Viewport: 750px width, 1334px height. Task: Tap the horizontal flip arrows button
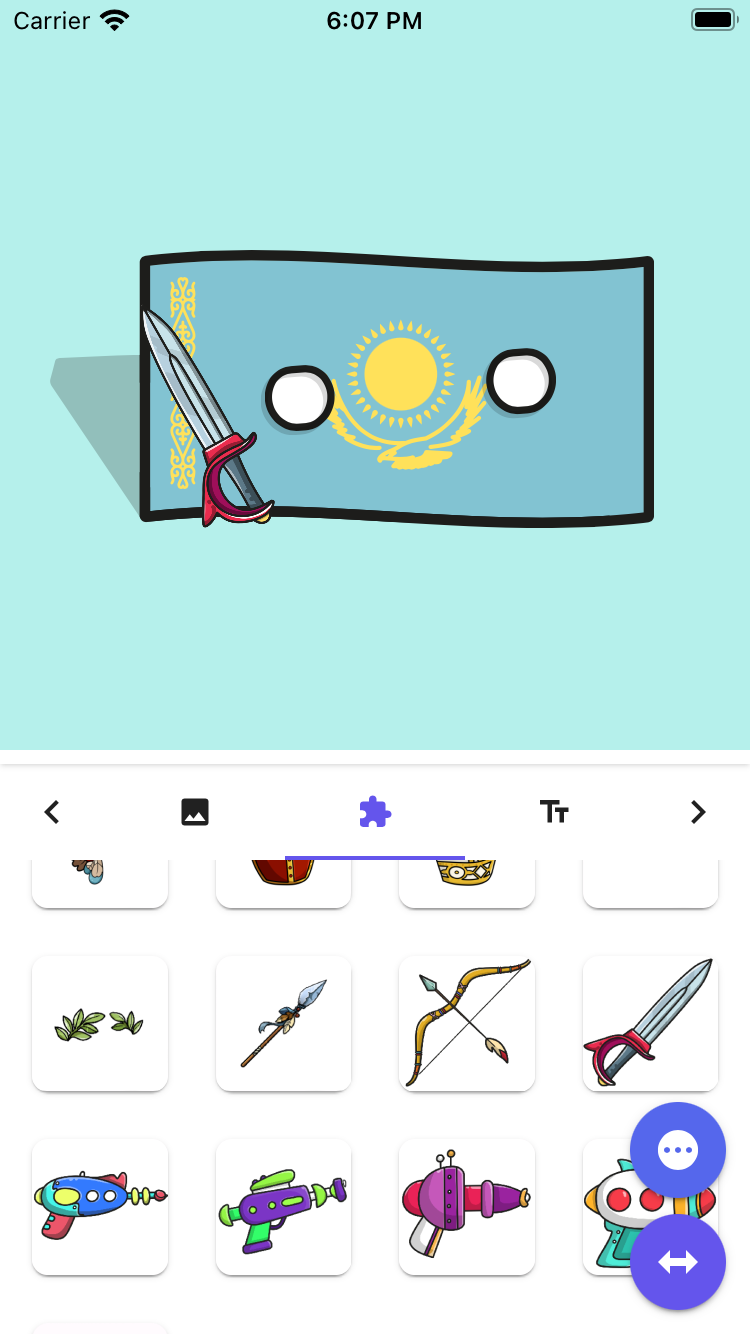click(x=678, y=1262)
